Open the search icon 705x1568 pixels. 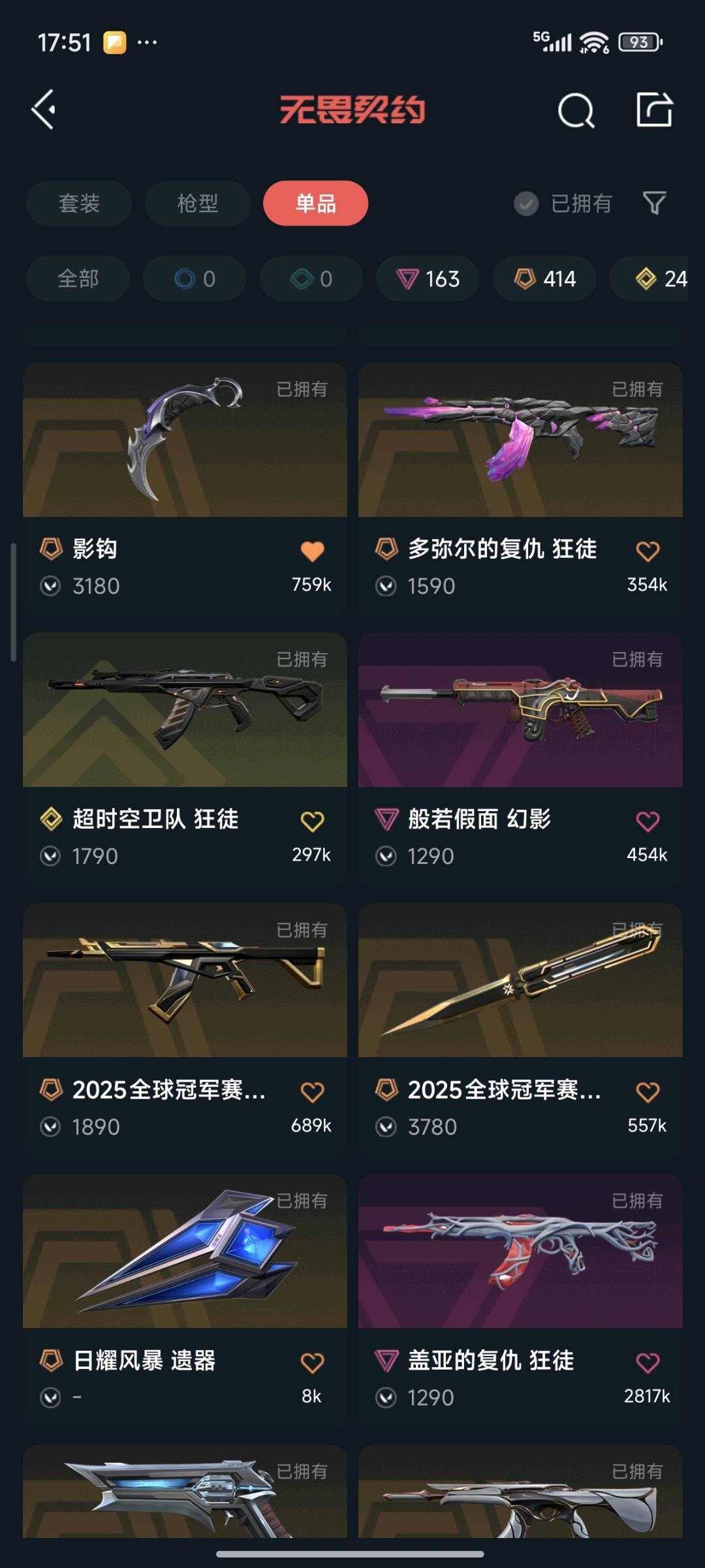pyautogui.click(x=576, y=110)
